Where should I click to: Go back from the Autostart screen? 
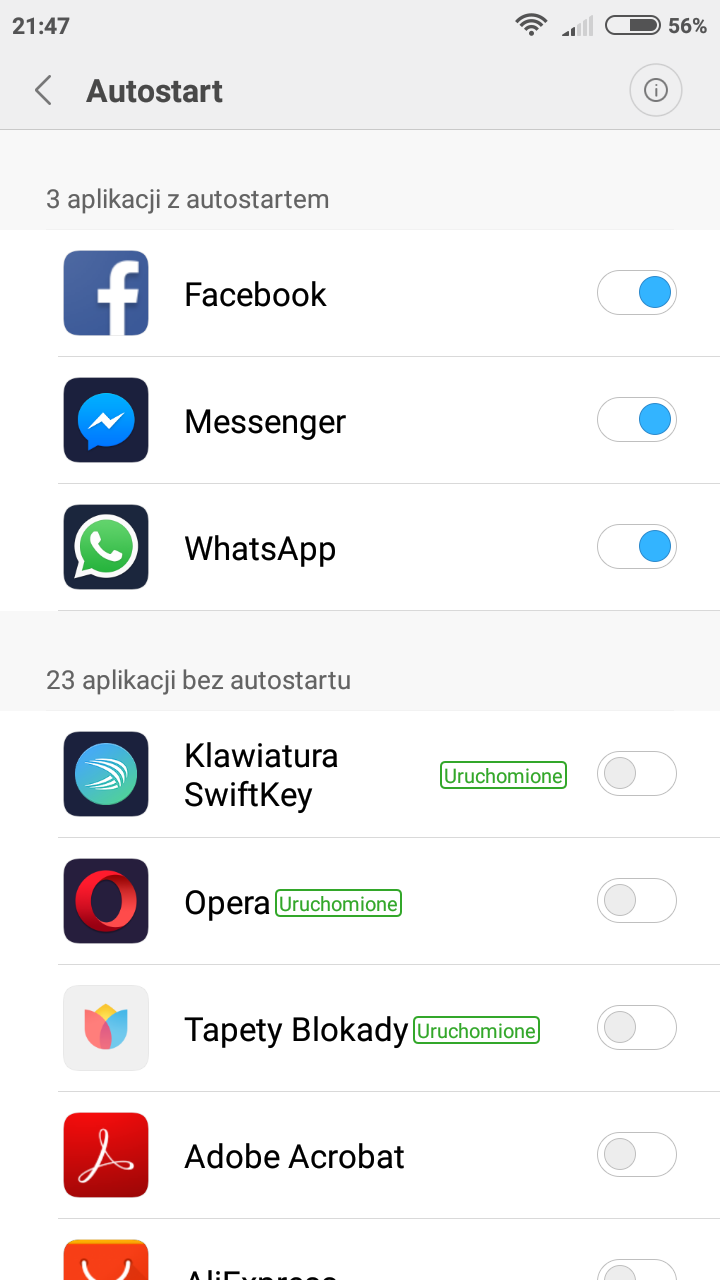point(43,91)
